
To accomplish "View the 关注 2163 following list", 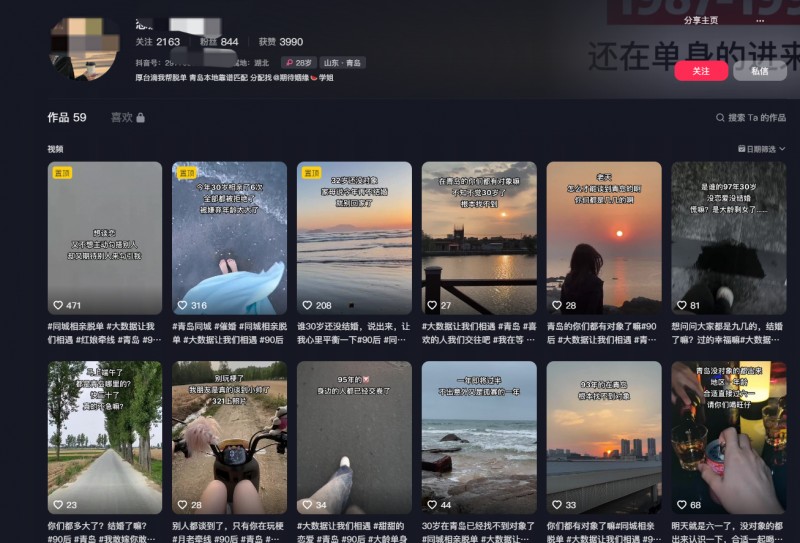I will click(158, 42).
